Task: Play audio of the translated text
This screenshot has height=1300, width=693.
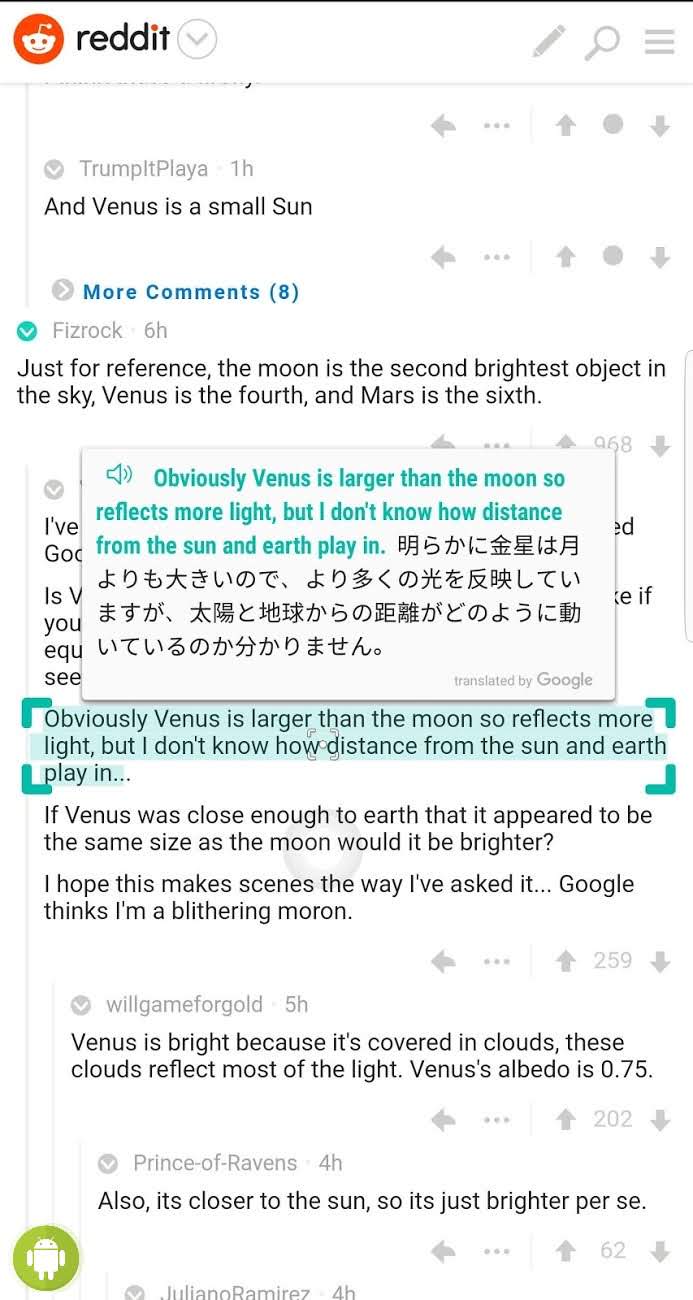Action: (x=119, y=475)
